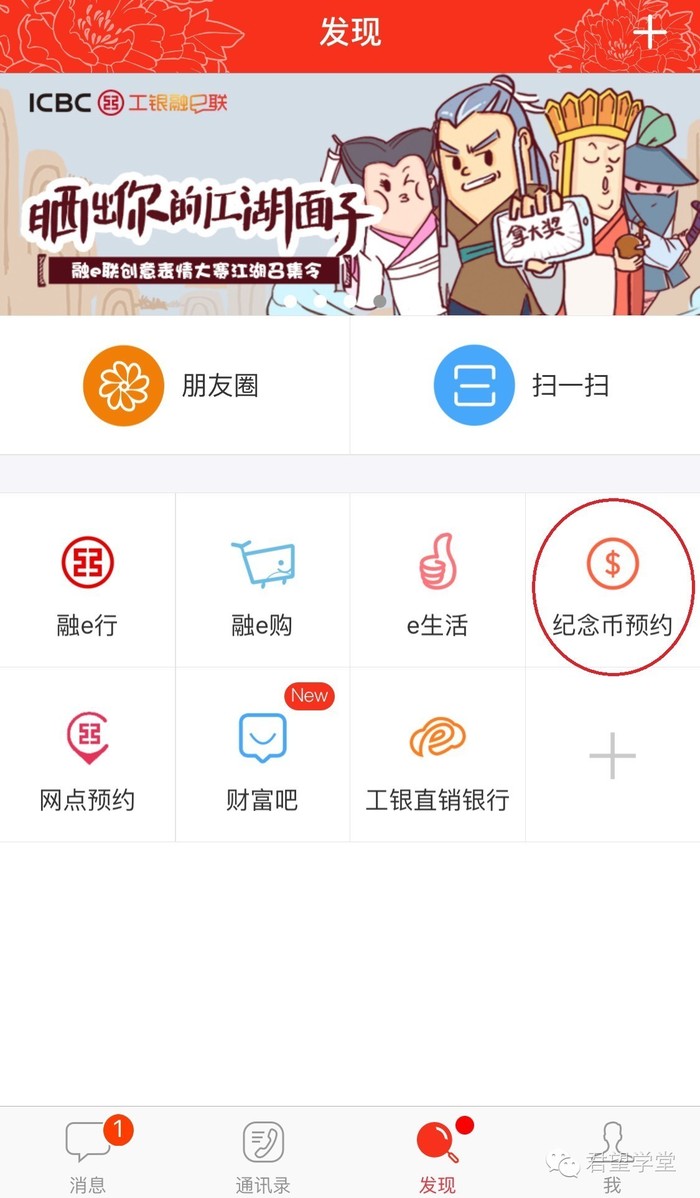
Task: Select e生活 tile
Action: click(x=437, y=582)
